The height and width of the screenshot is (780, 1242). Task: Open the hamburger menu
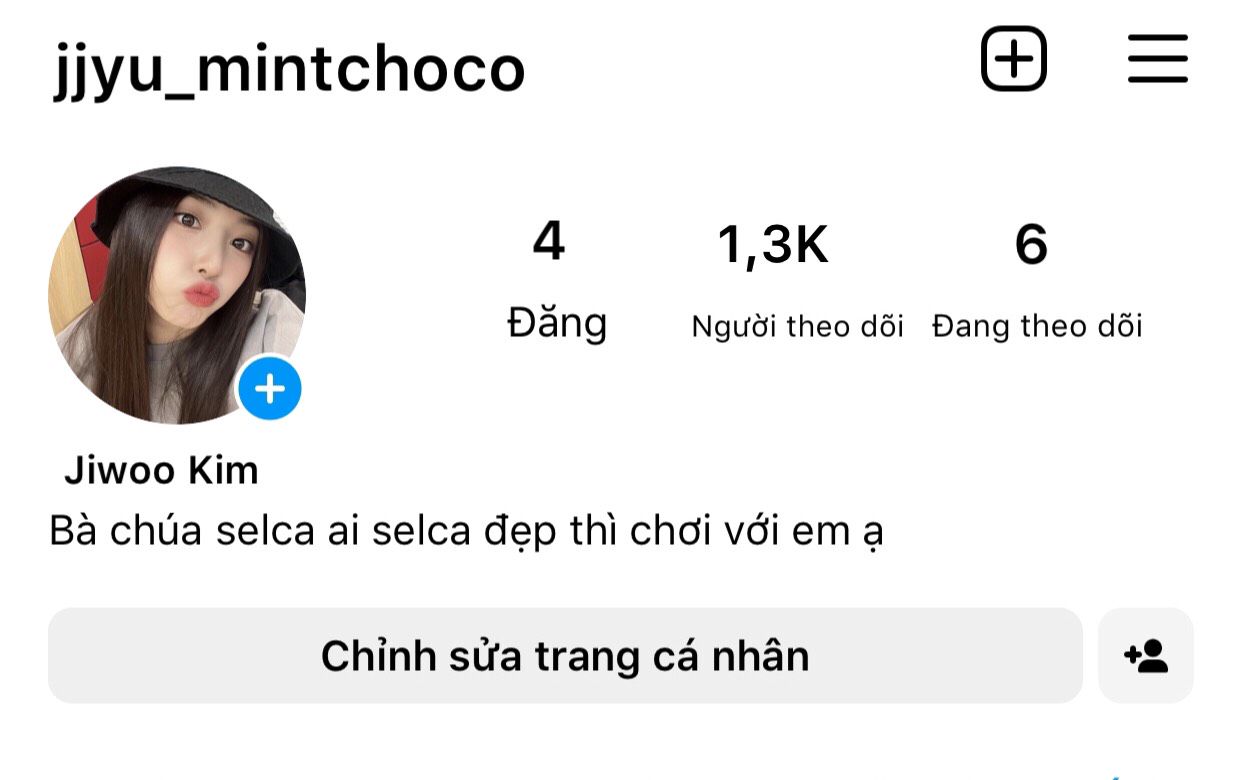1157,59
